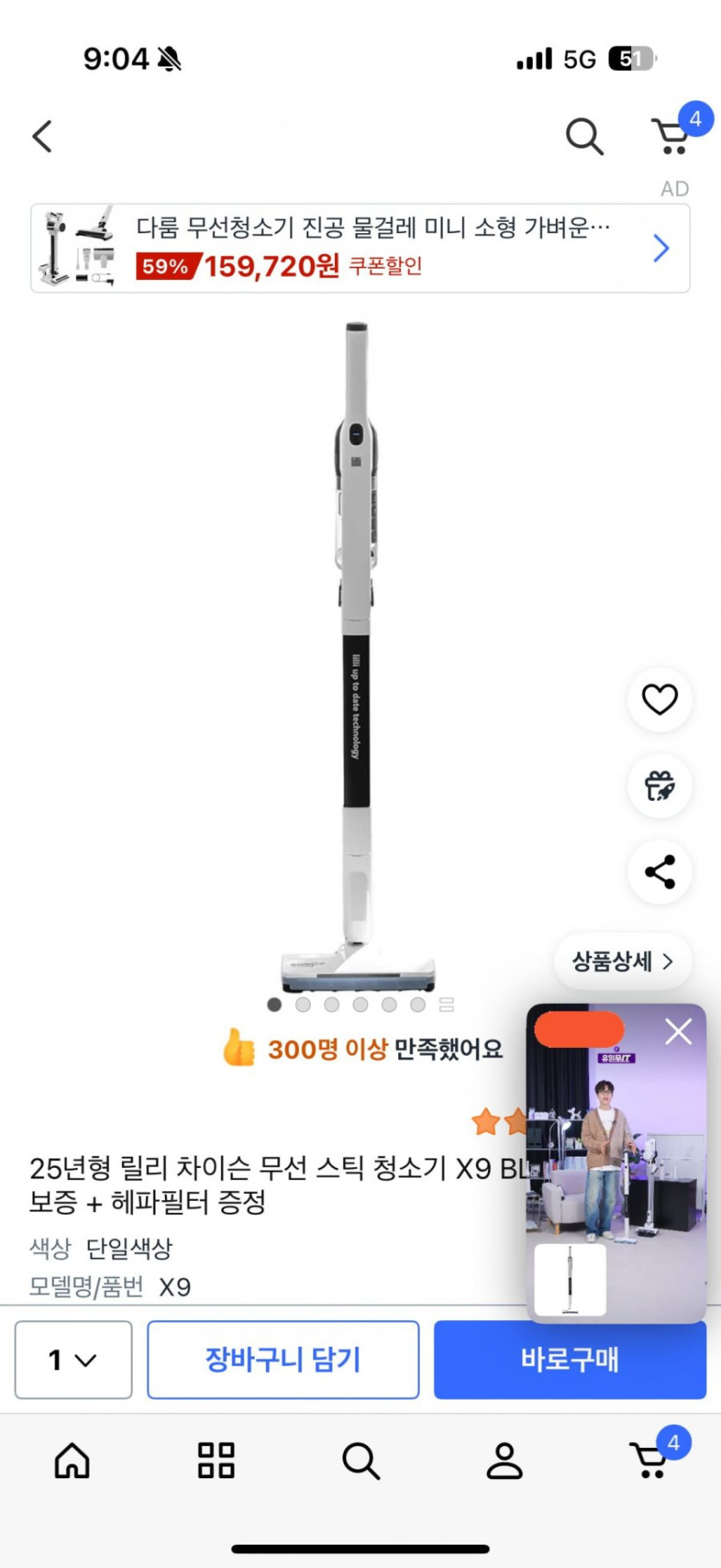The width and height of the screenshot is (721, 1568).
Task: Tap the rocket gift icon
Action: click(660, 786)
